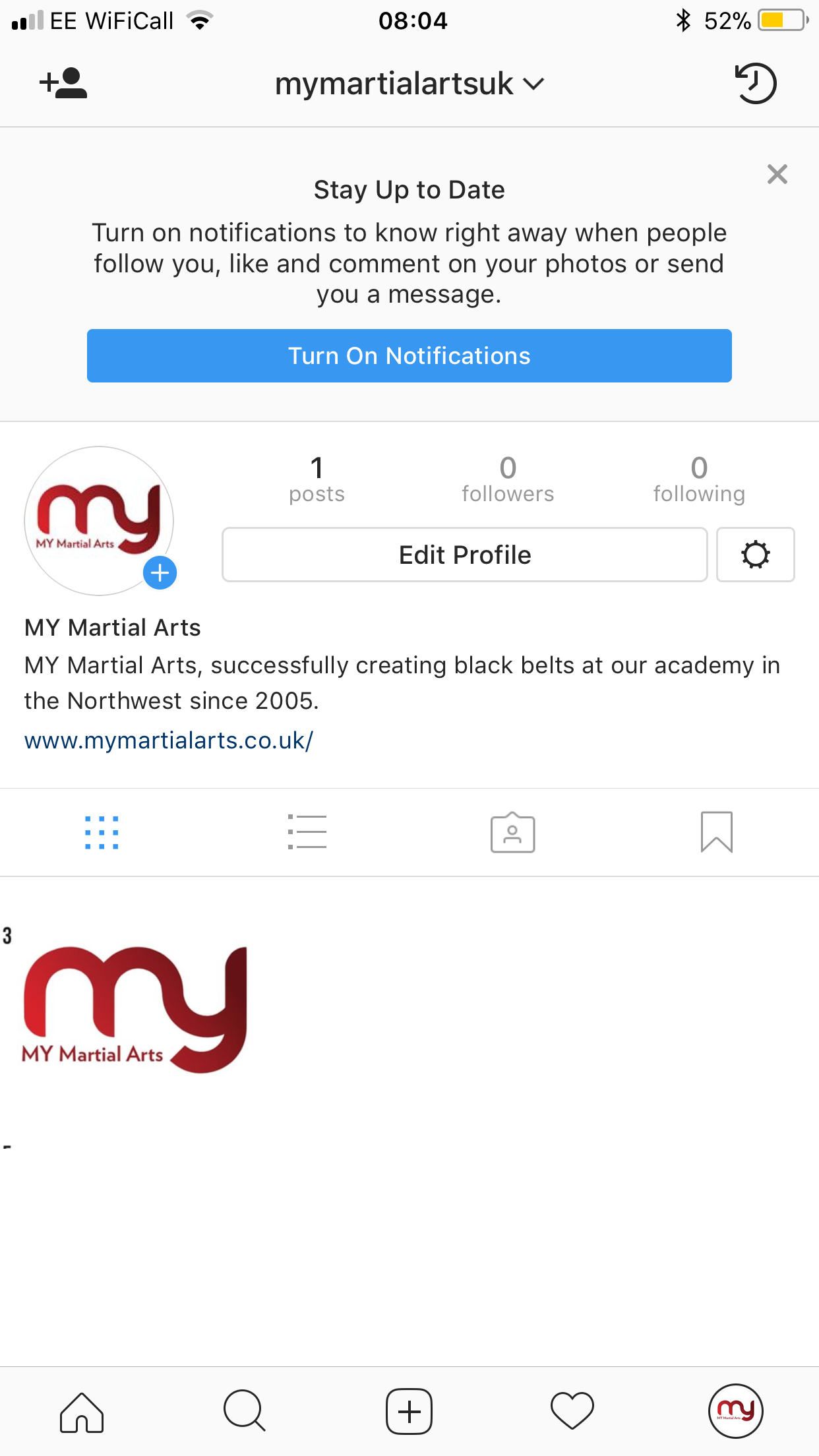Open the saved posts bookmark tab
Viewport: 819px width, 1456px height.
click(x=717, y=832)
